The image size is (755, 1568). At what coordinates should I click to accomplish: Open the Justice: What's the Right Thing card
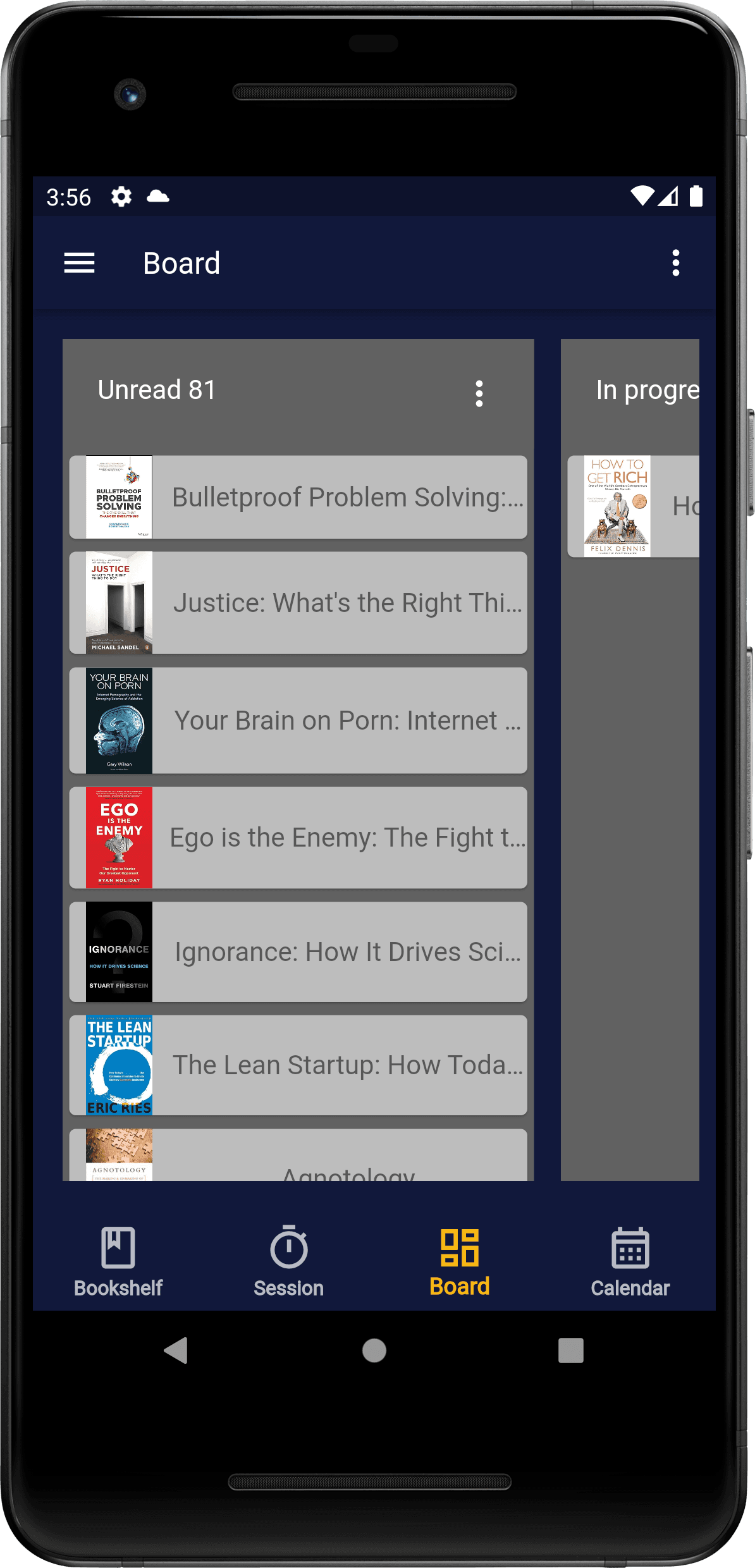[298, 603]
